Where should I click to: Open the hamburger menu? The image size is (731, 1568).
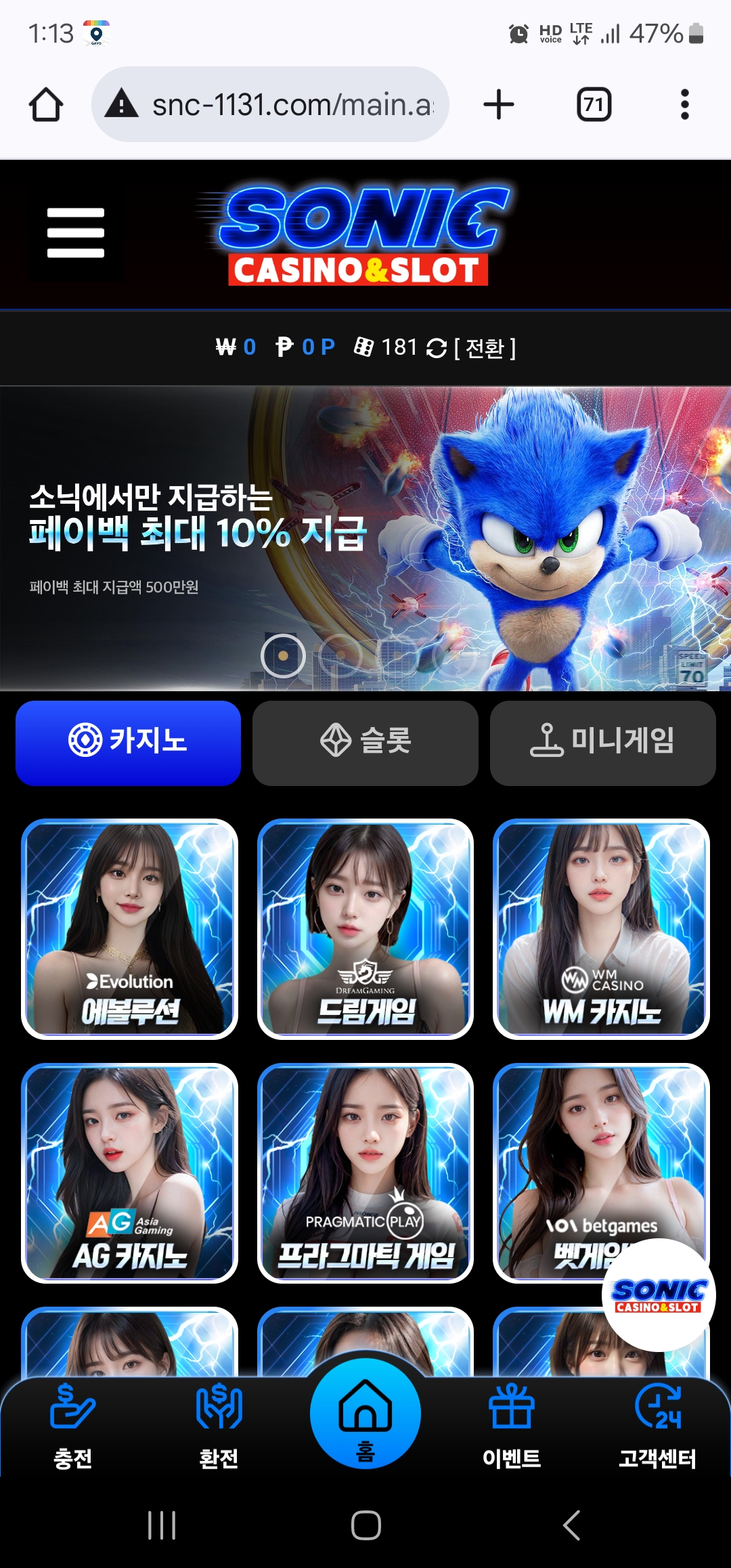(76, 233)
